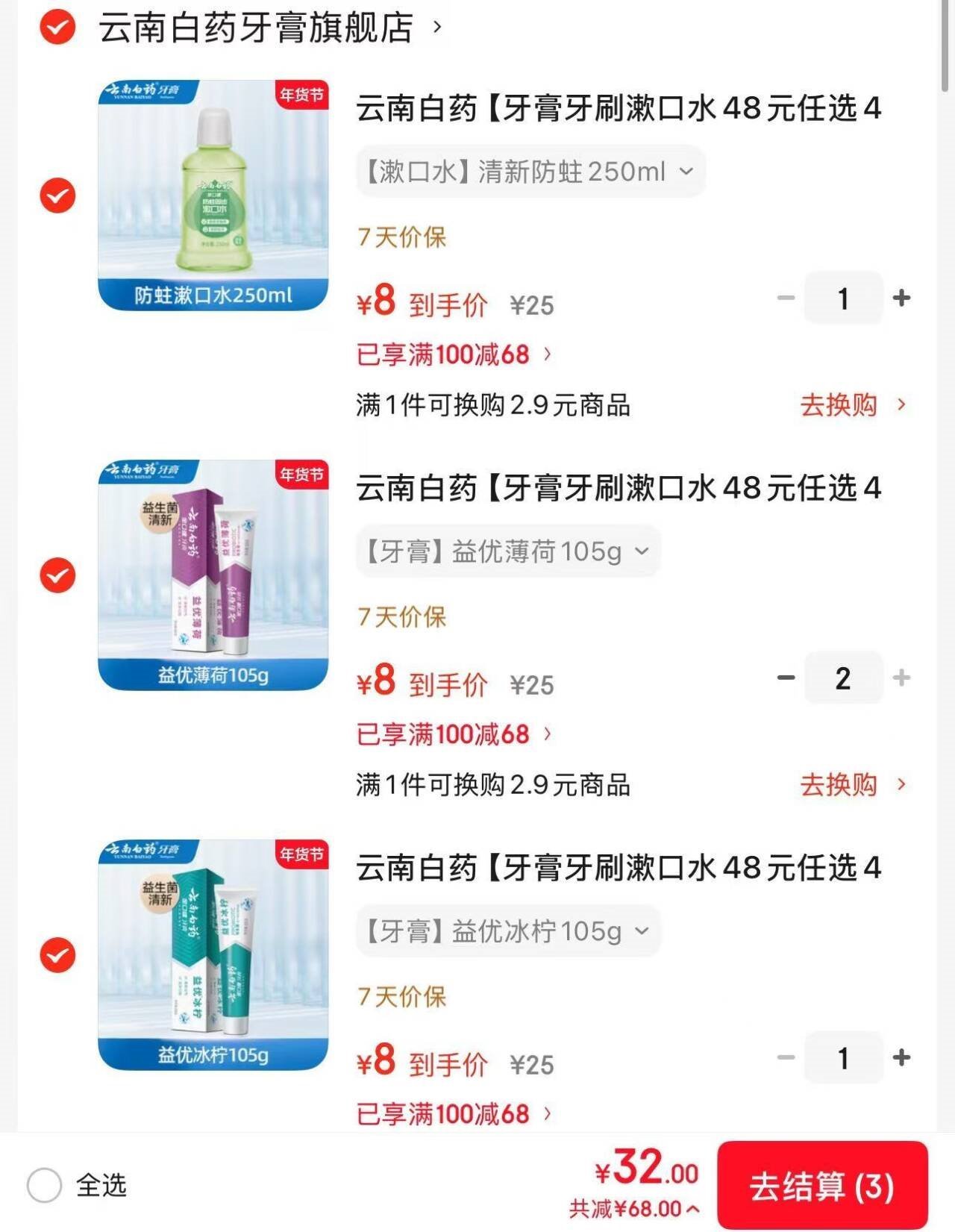Image resolution: width=955 pixels, height=1232 pixels.
Task: Decrease quantity of 益优薄荷105g toothpaste
Action: tap(786, 678)
